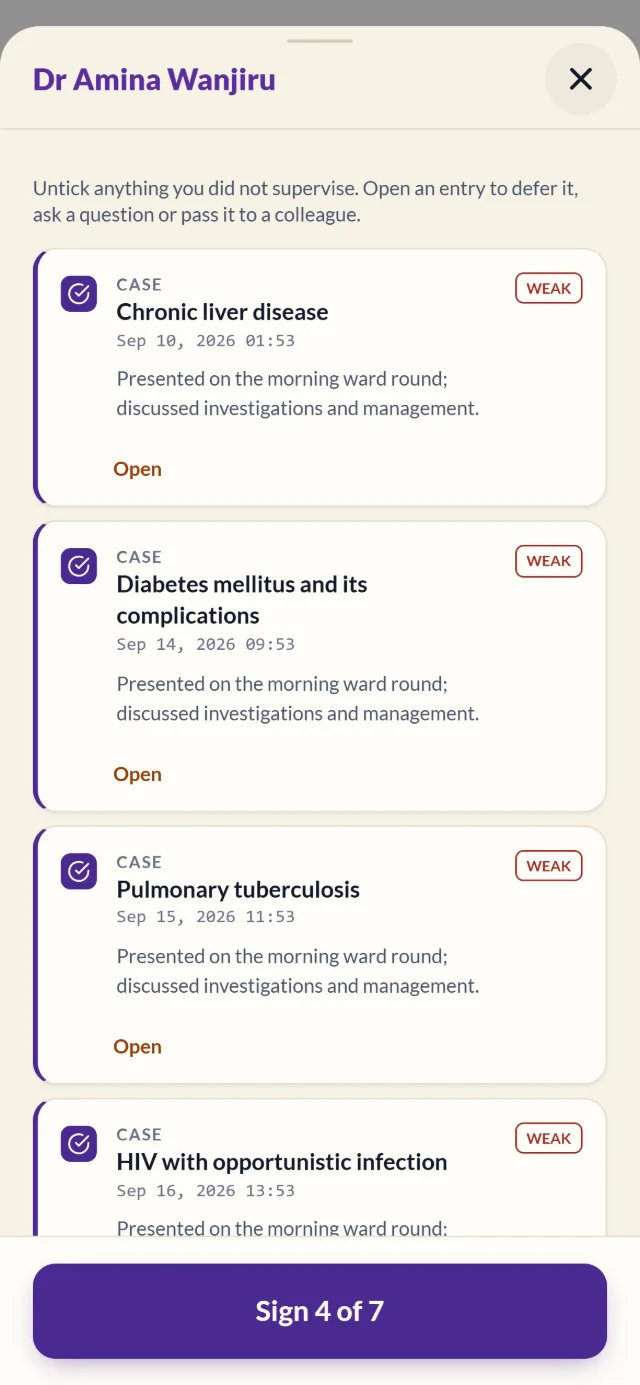Open the Chronic liver disease entry

(137, 469)
